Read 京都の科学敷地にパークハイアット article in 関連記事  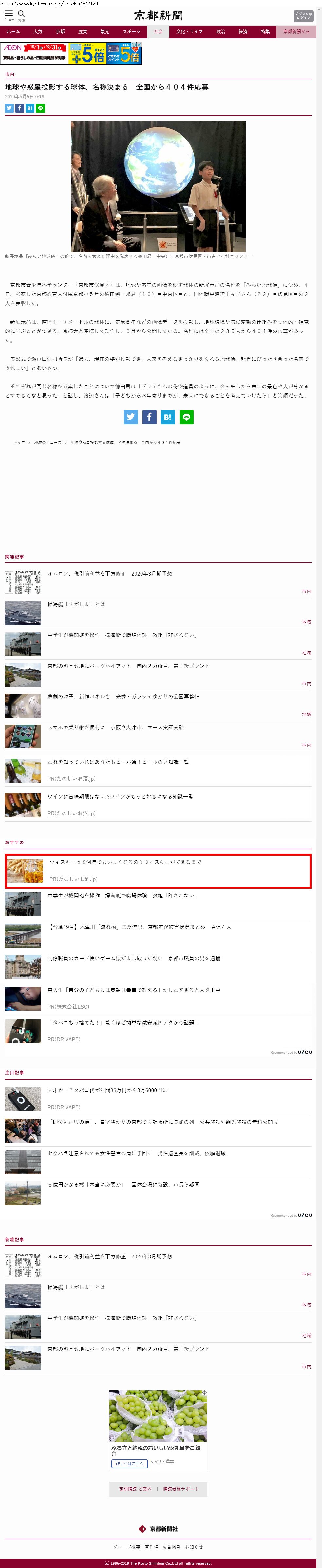tap(128, 666)
